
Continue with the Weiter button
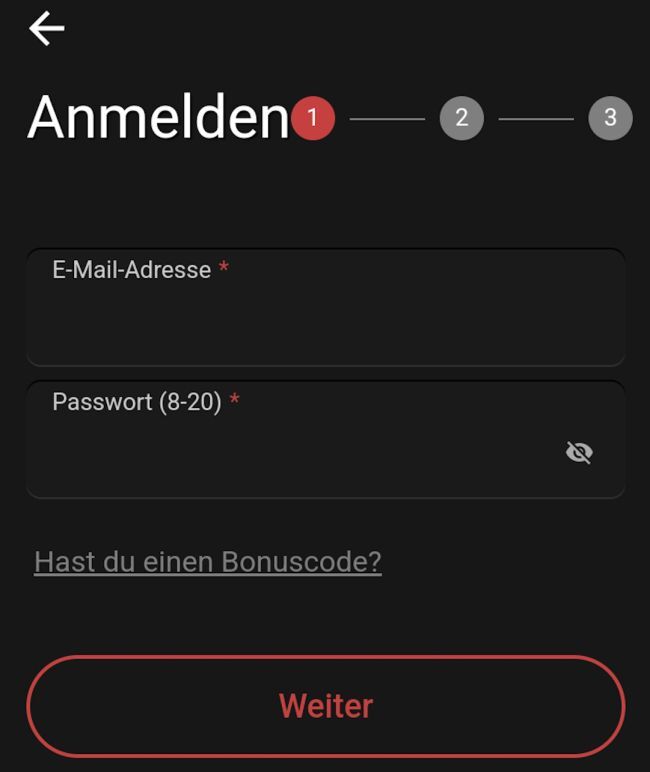click(325, 706)
